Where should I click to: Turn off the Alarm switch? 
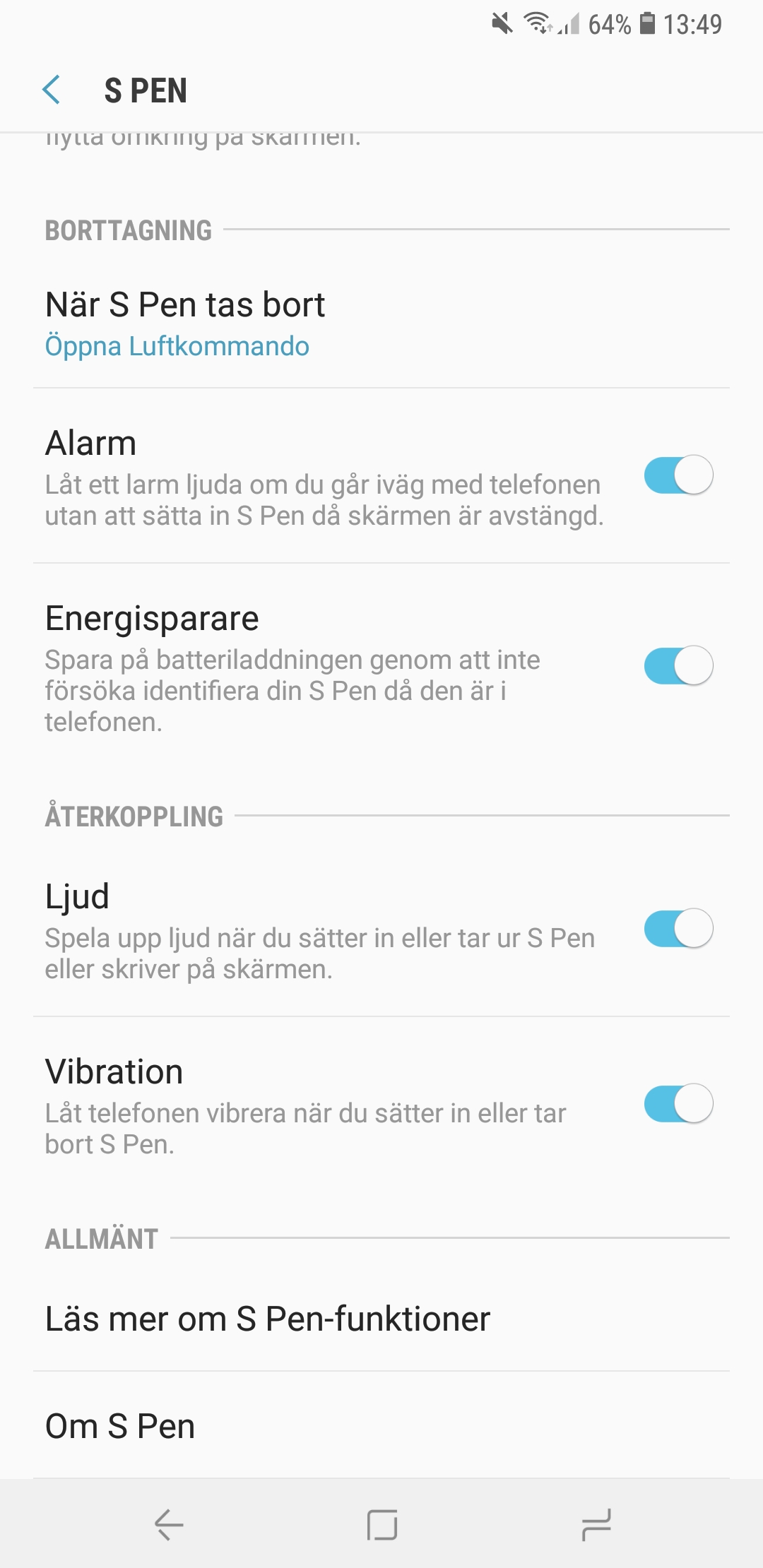coord(678,475)
